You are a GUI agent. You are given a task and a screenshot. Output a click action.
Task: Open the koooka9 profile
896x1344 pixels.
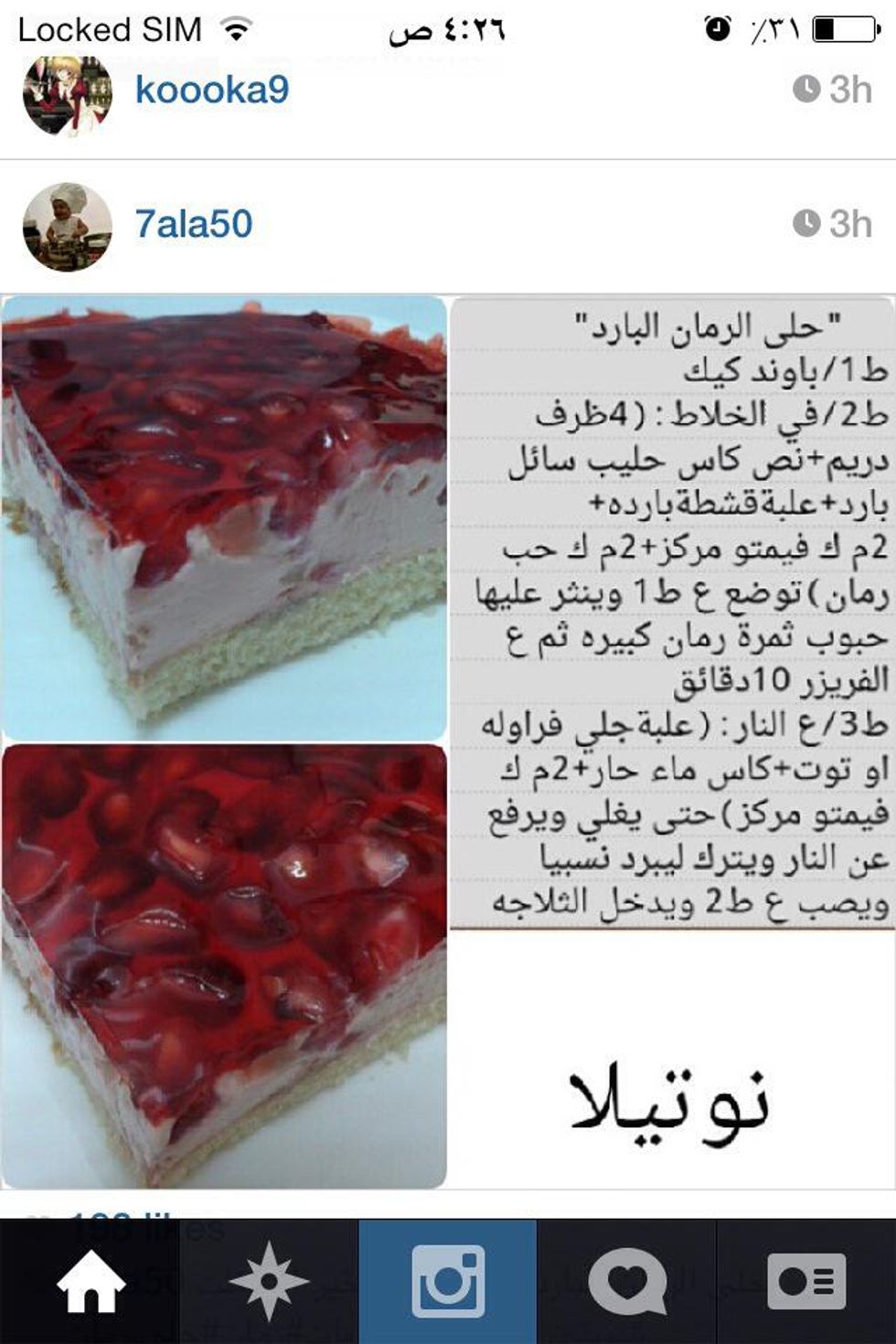point(211,90)
